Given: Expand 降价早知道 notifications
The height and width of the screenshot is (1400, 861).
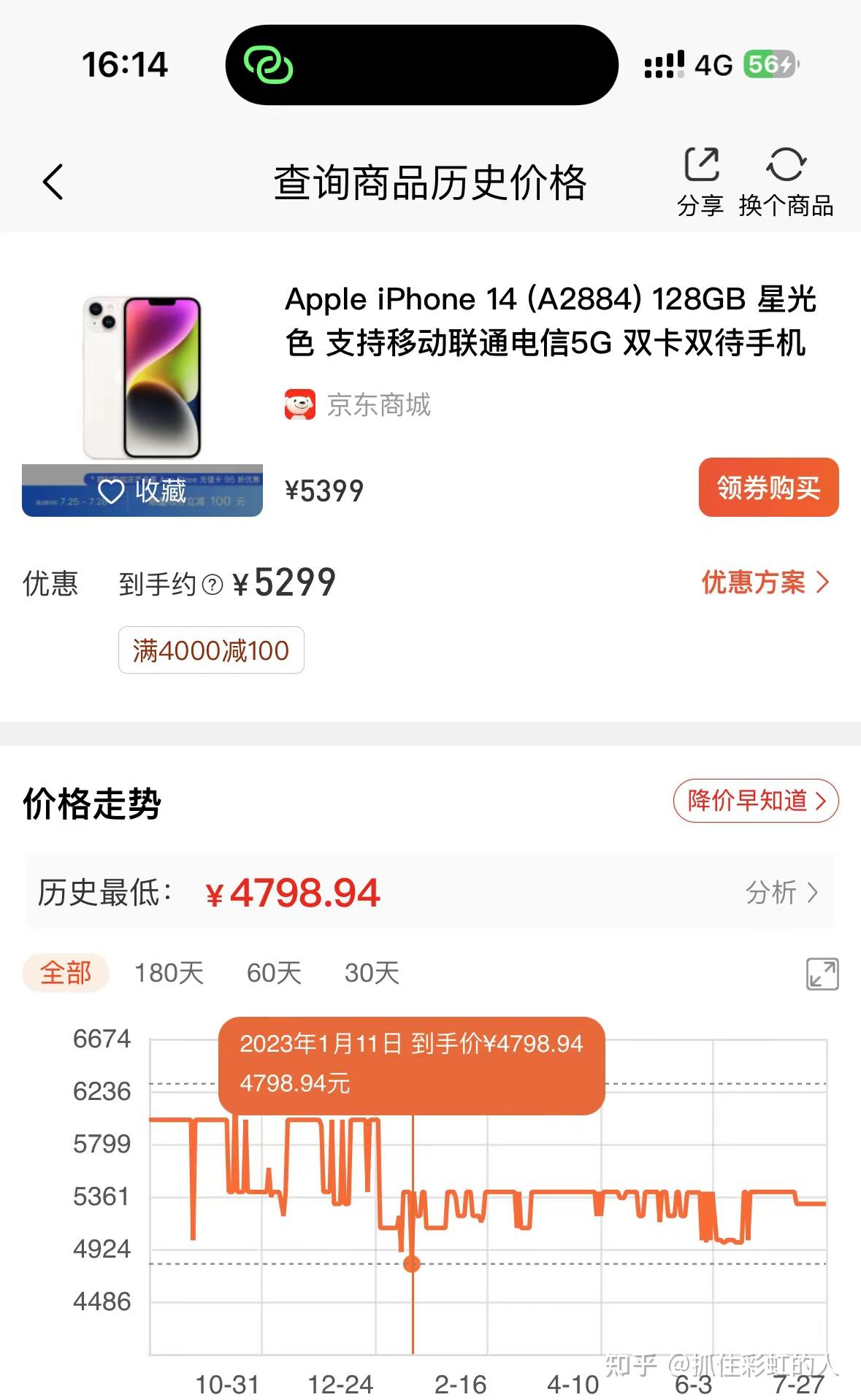Looking at the screenshot, I should [x=756, y=801].
